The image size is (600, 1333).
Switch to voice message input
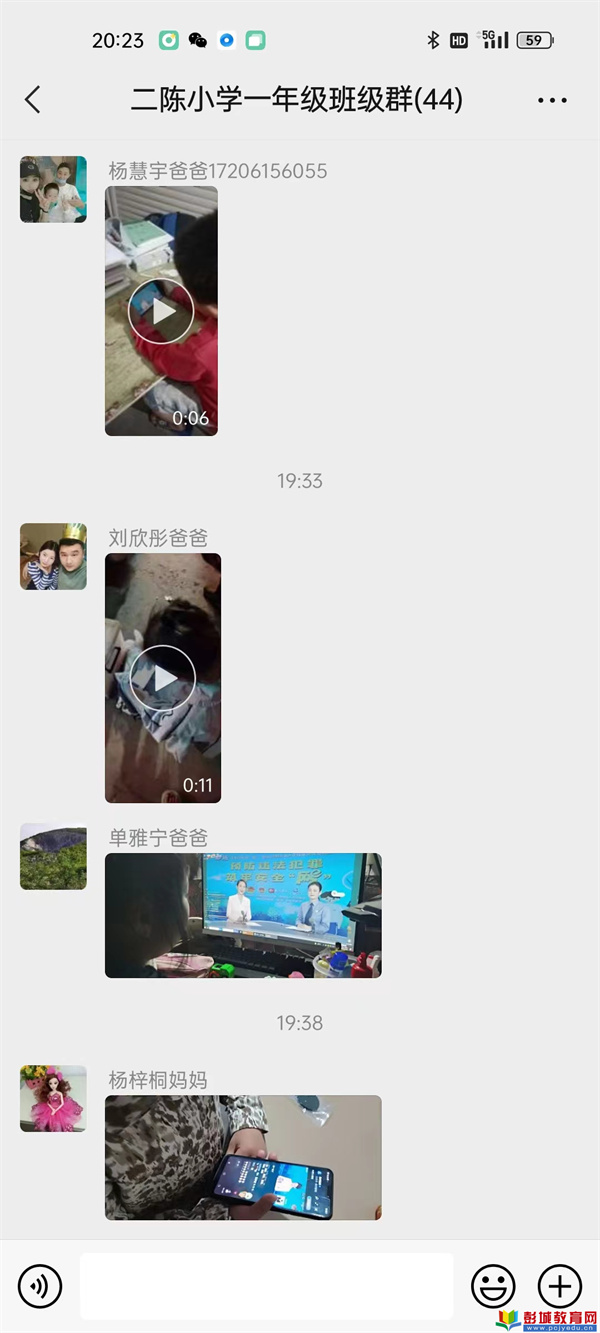tap(40, 1286)
